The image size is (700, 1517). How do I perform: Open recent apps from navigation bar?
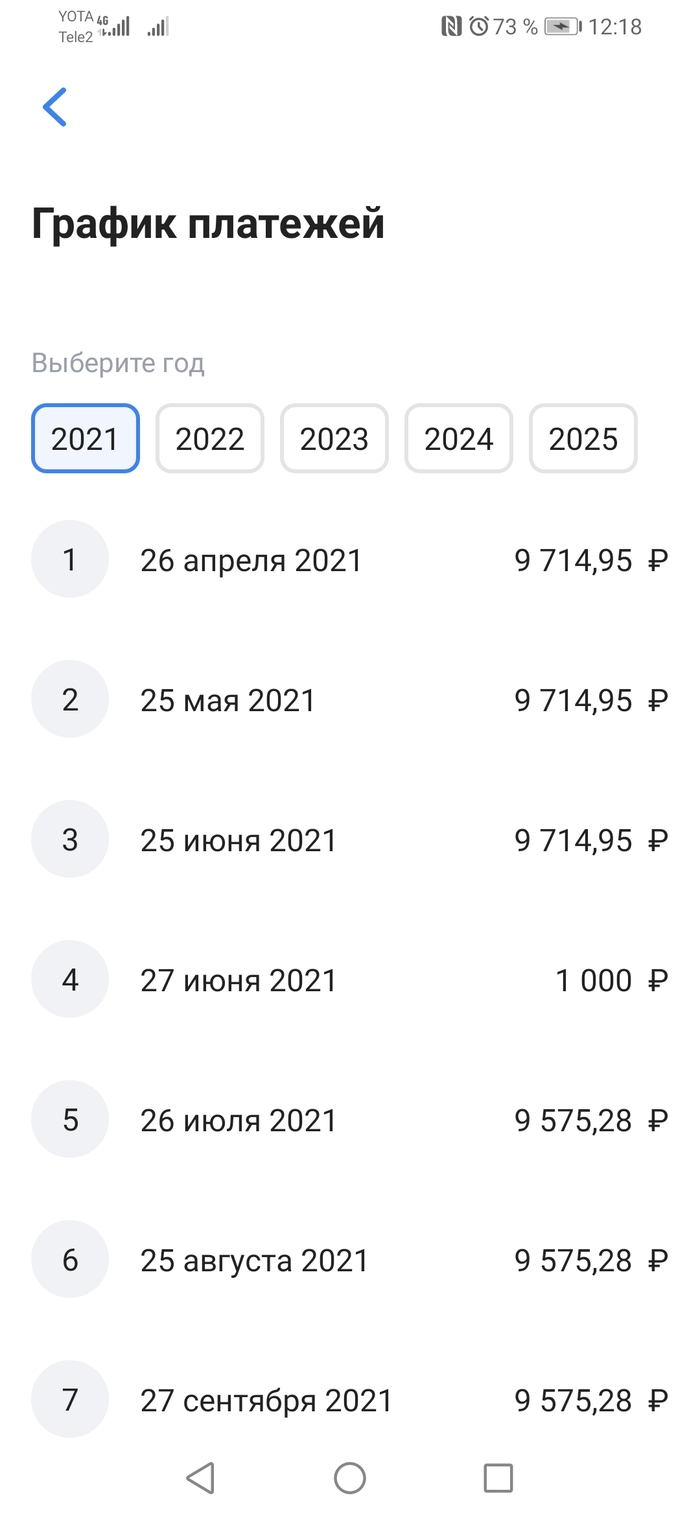coord(498,1477)
